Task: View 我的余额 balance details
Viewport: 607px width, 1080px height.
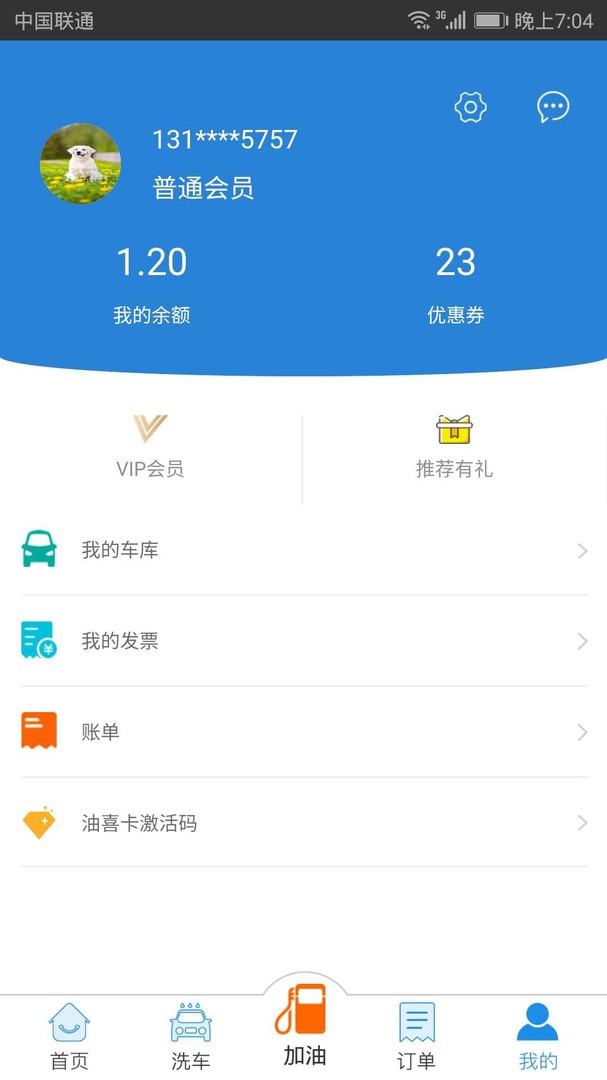Action: click(151, 285)
